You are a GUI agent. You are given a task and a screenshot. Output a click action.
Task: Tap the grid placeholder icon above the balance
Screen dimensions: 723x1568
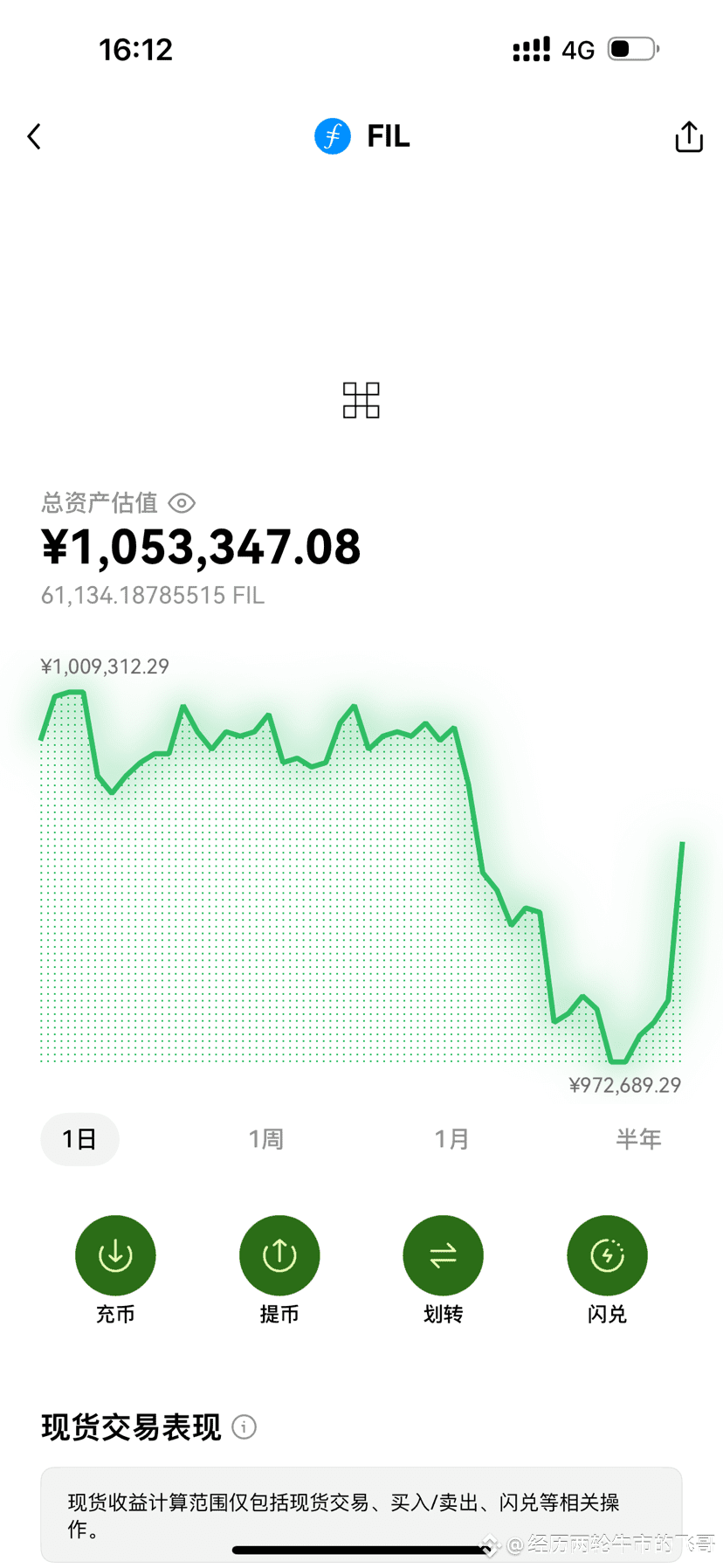(361, 399)
